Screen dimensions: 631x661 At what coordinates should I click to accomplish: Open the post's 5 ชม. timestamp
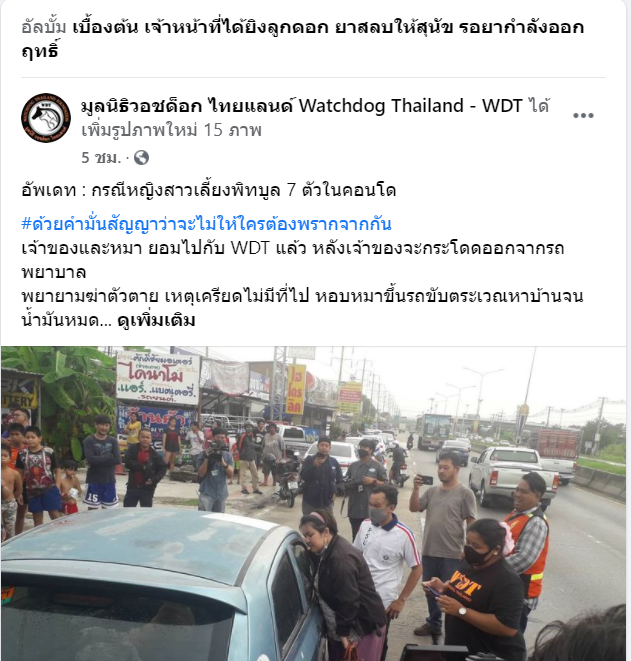coord(101,158)
